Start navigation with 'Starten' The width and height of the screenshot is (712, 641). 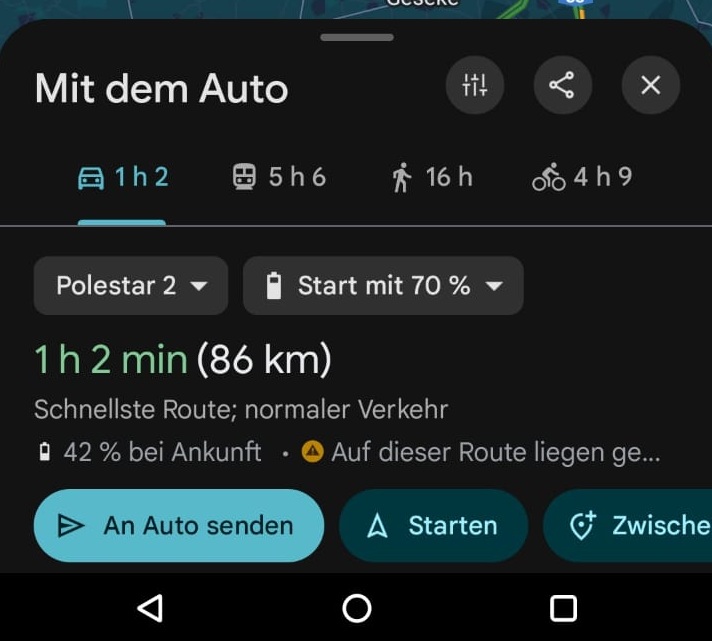point(433,526)
